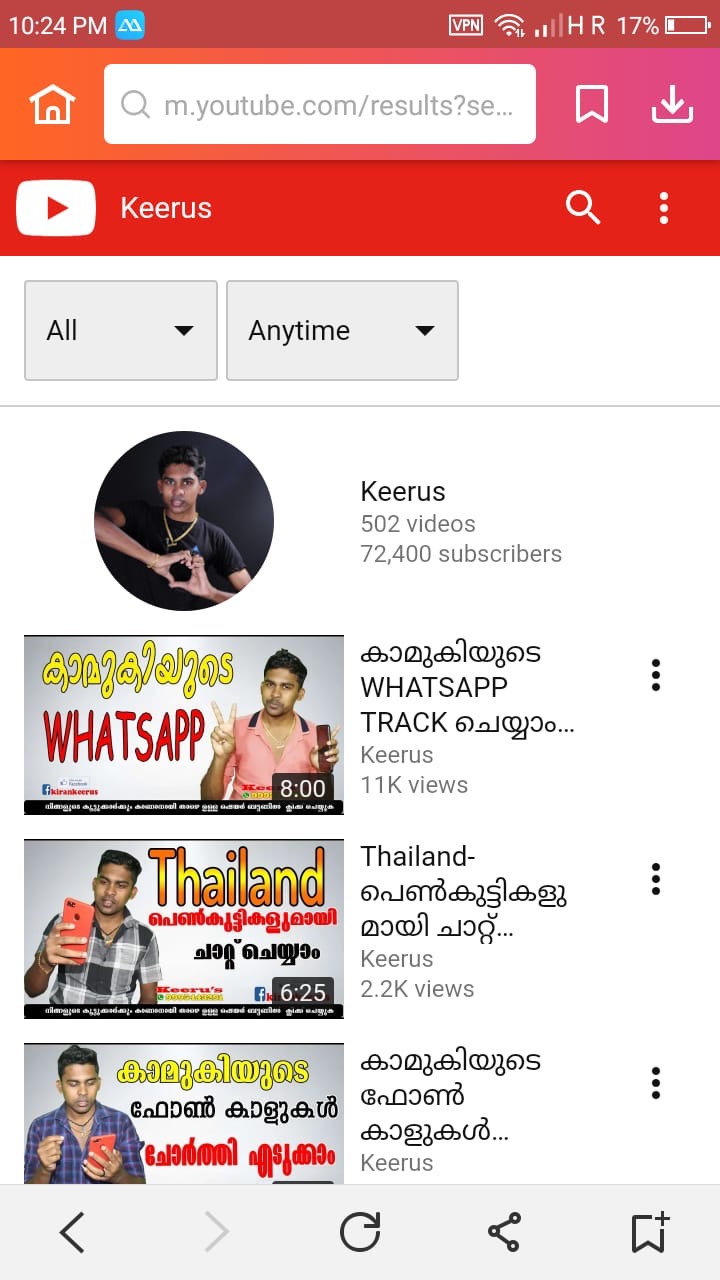The width and height of the screenshot is (720, 1280).
Task: Play the Thailand chat video
Action: coord(184,929)
